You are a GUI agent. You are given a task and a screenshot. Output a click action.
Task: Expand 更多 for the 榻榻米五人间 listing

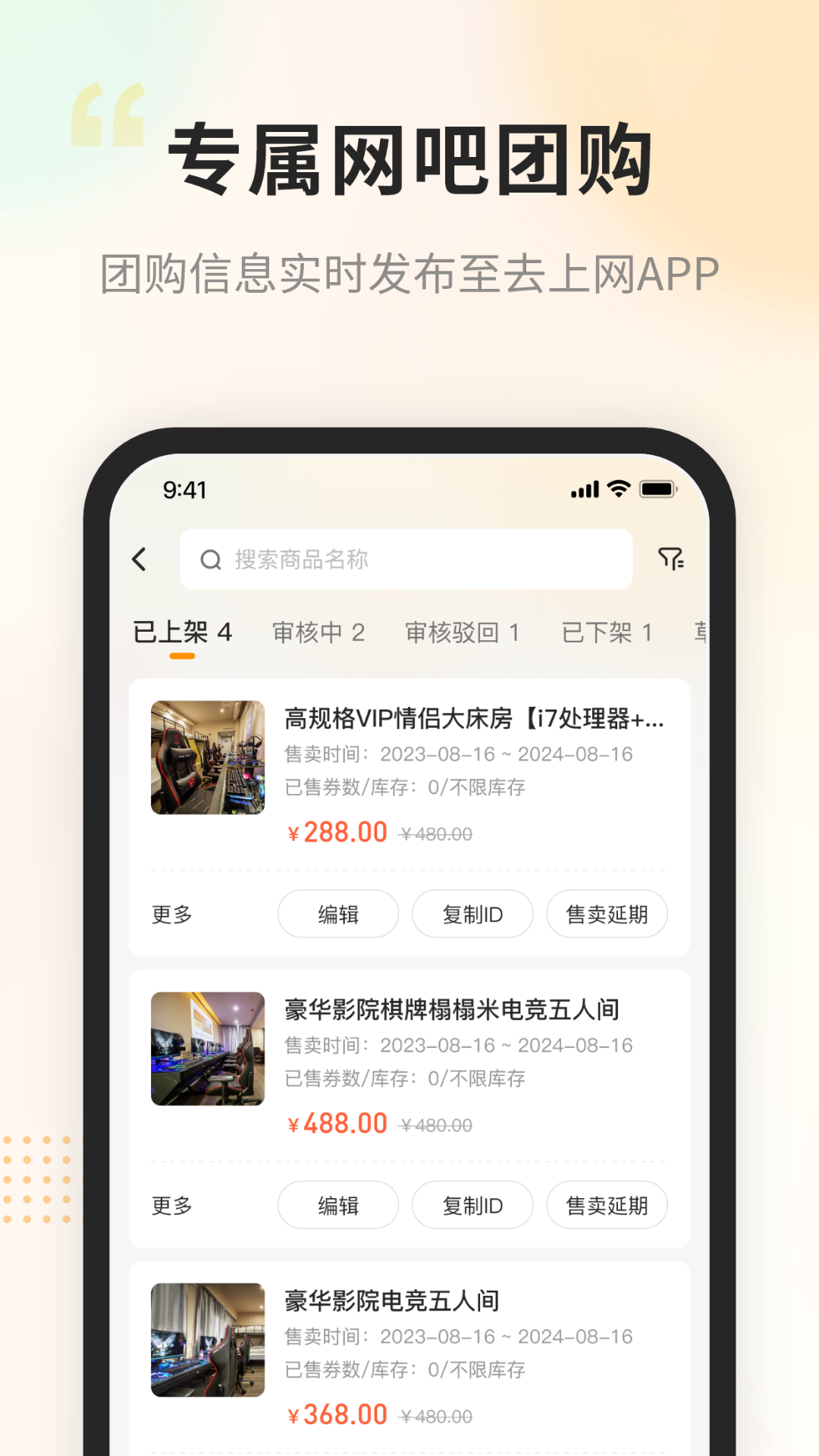pos(172,1204)
